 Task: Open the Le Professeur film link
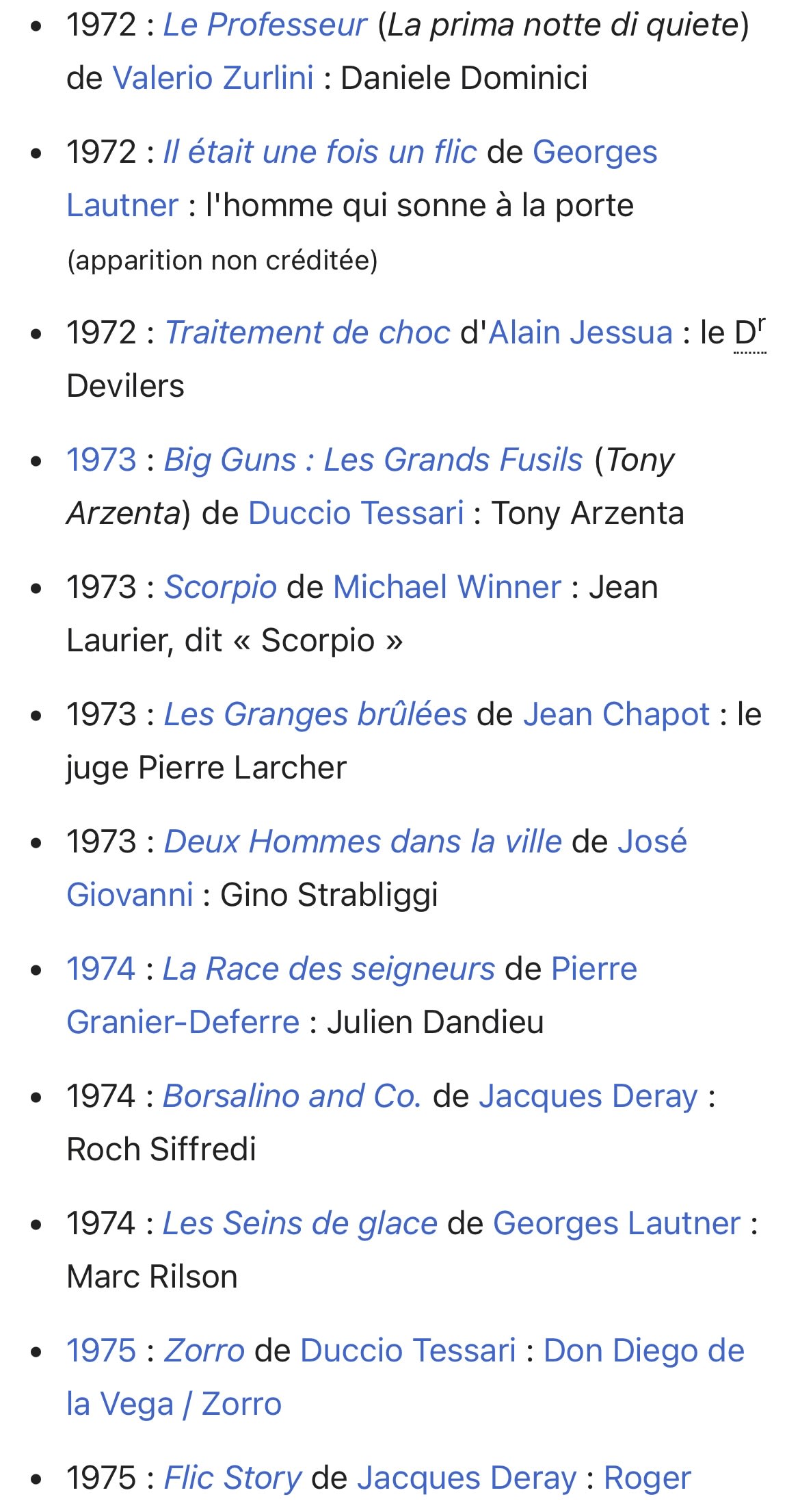265,25
